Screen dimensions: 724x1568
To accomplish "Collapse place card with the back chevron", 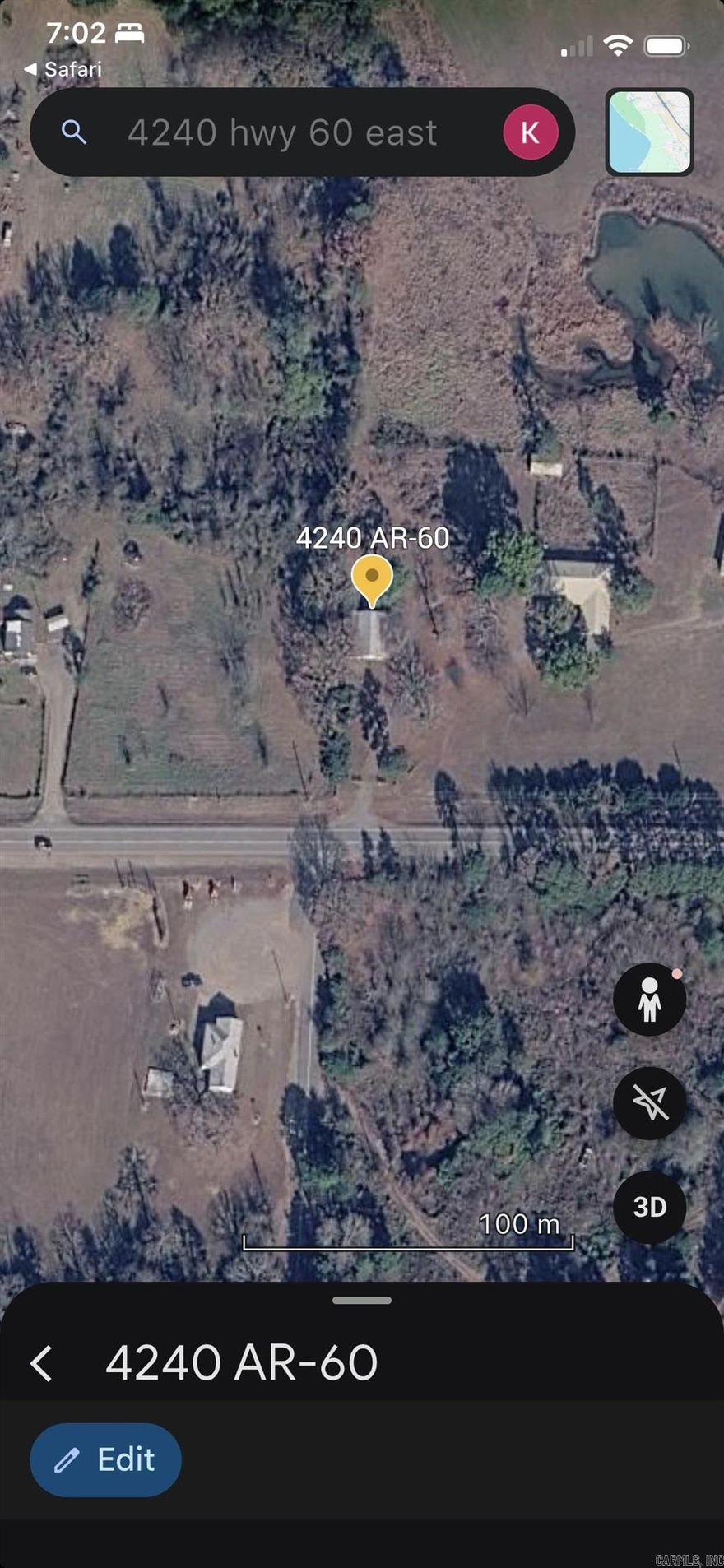I will pos(43,1362).
